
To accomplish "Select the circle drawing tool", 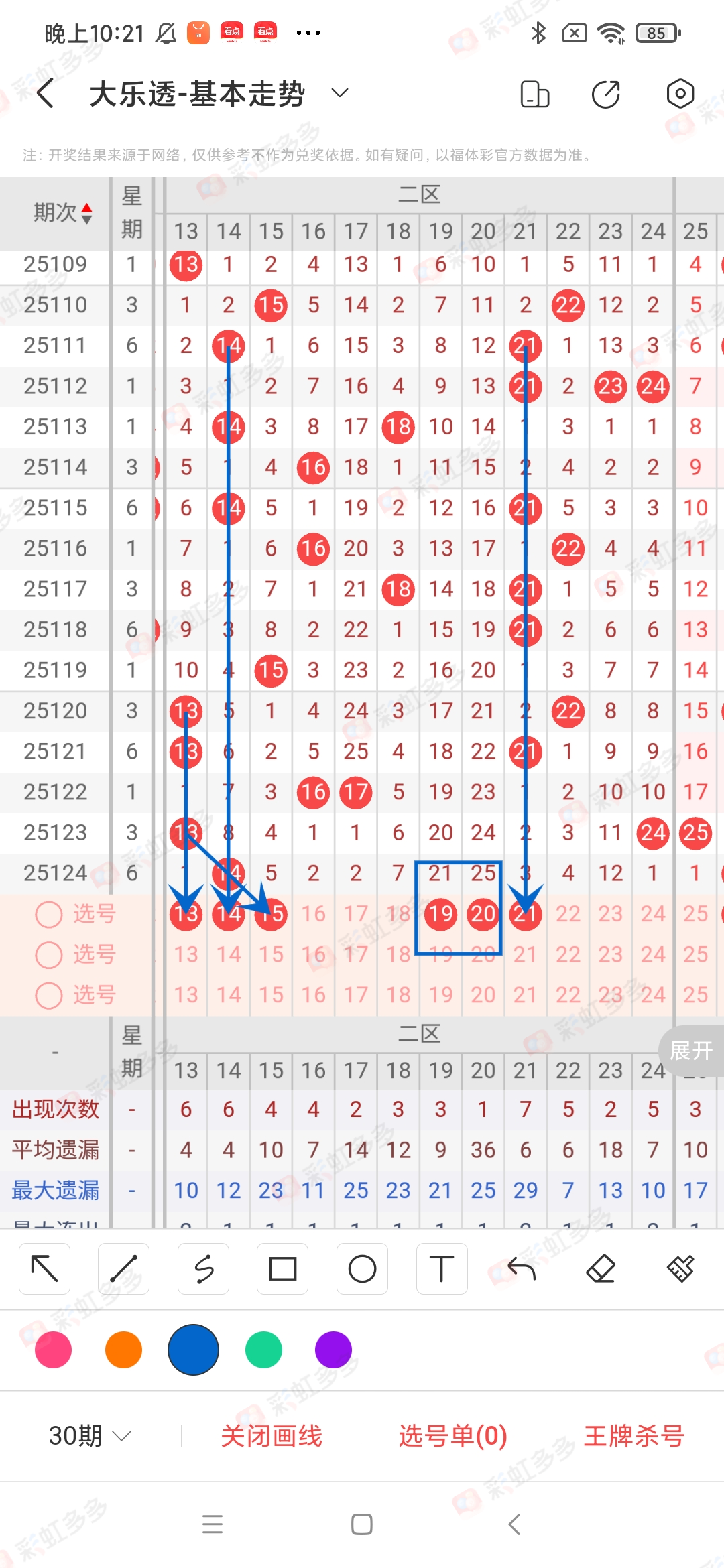I will [x=362, y=1268].
